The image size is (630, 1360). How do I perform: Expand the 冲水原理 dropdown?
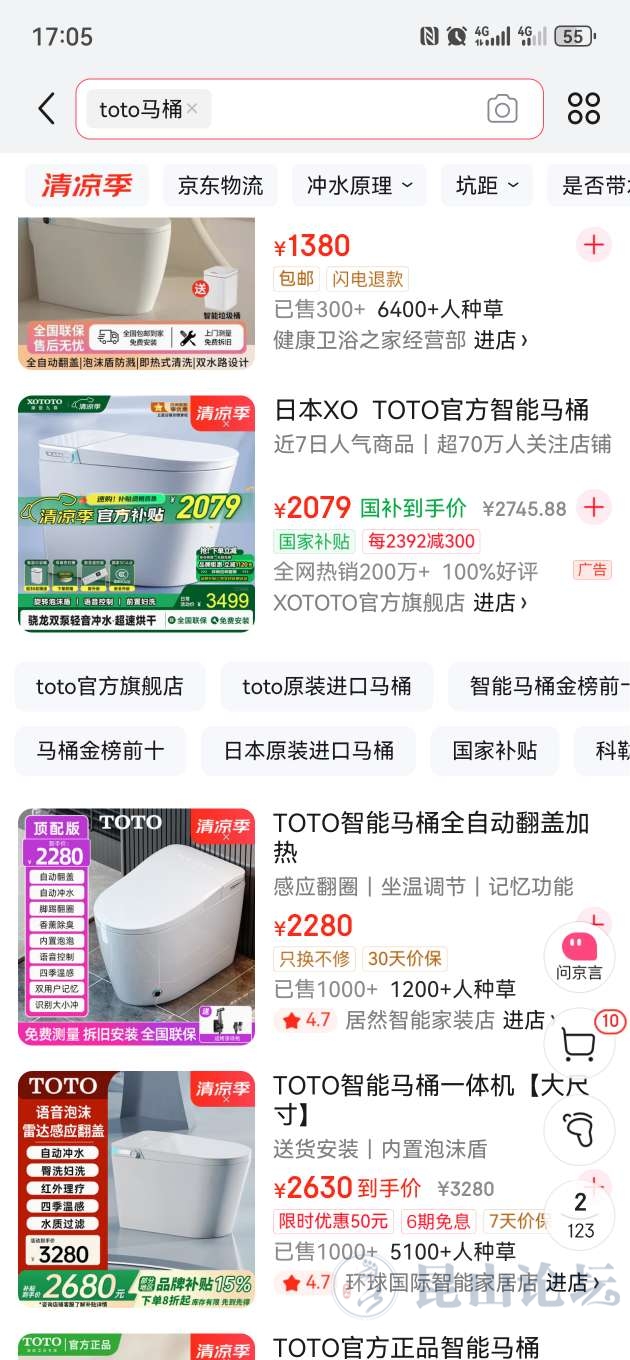359,185
